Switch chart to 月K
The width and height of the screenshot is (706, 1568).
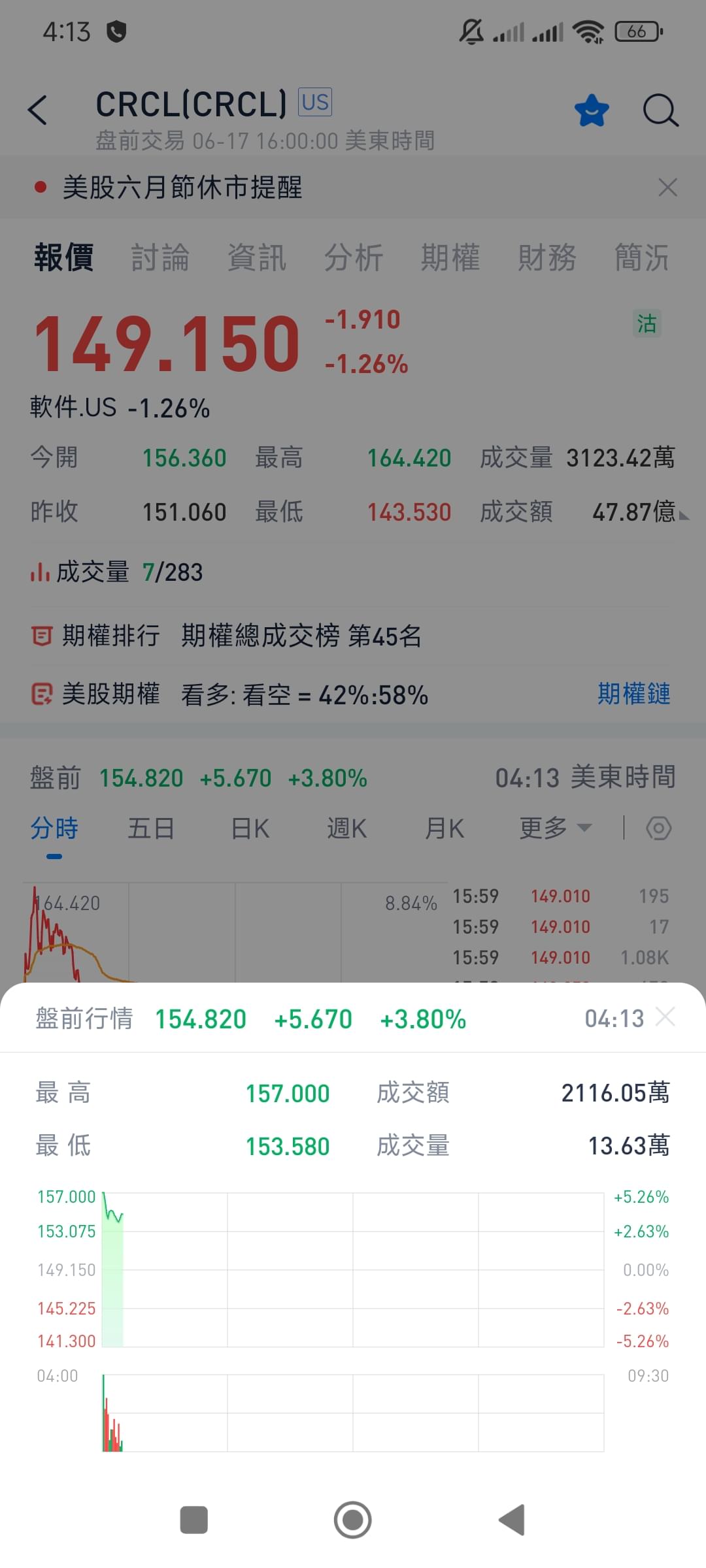pos(445,828)
